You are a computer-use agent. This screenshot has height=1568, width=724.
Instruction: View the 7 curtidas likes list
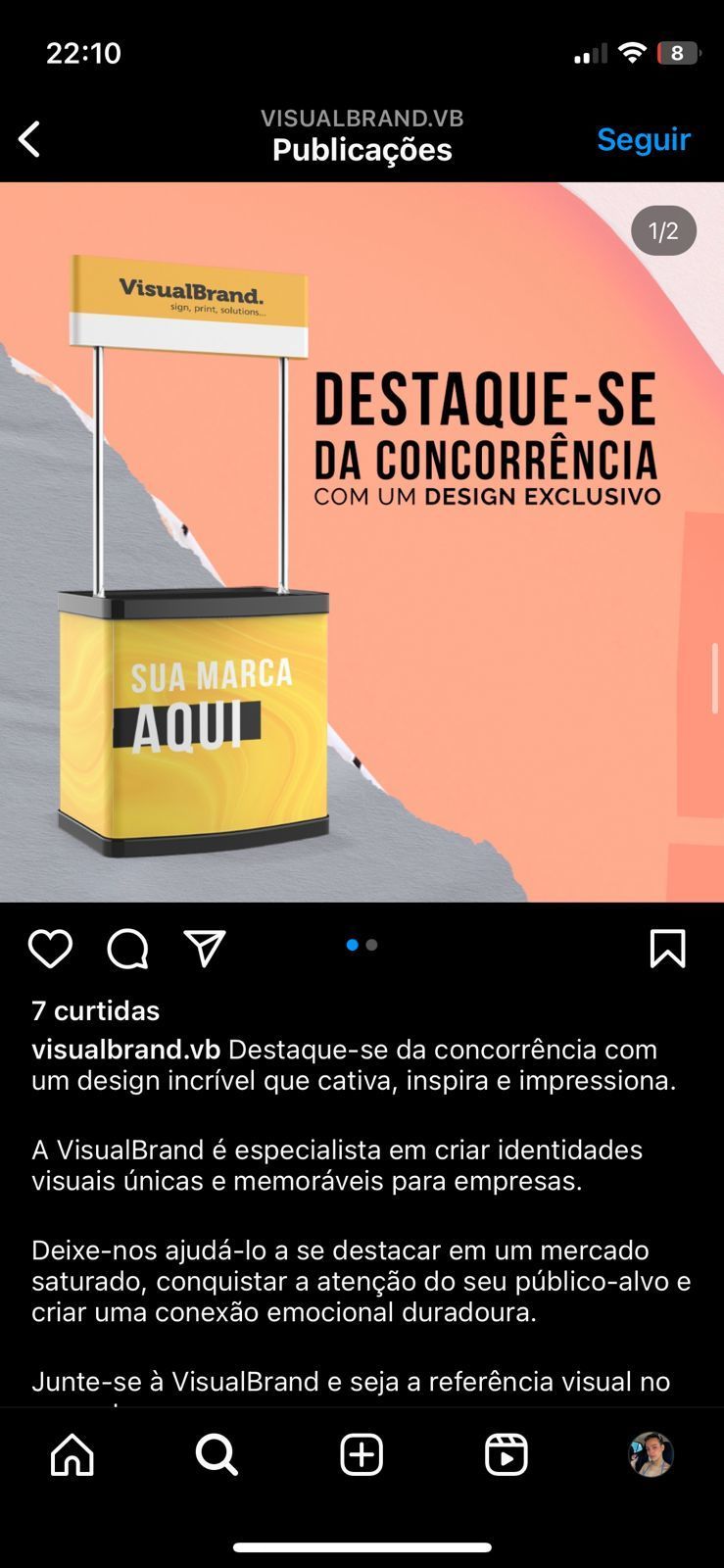tap(95, 1010)
